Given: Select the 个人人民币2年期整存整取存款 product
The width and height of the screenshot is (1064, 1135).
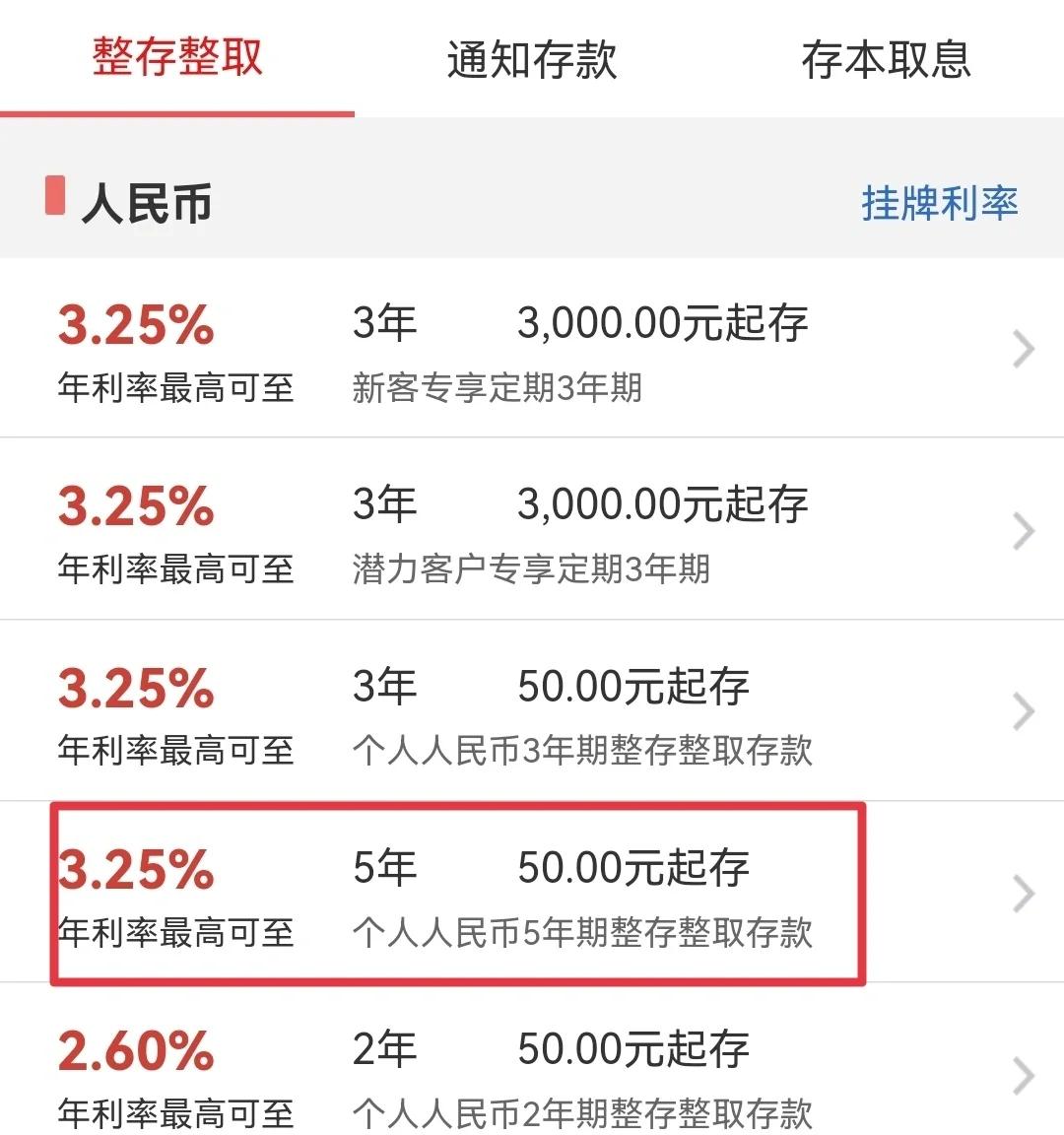Looking at the screenshot, I should [583, 1114].
